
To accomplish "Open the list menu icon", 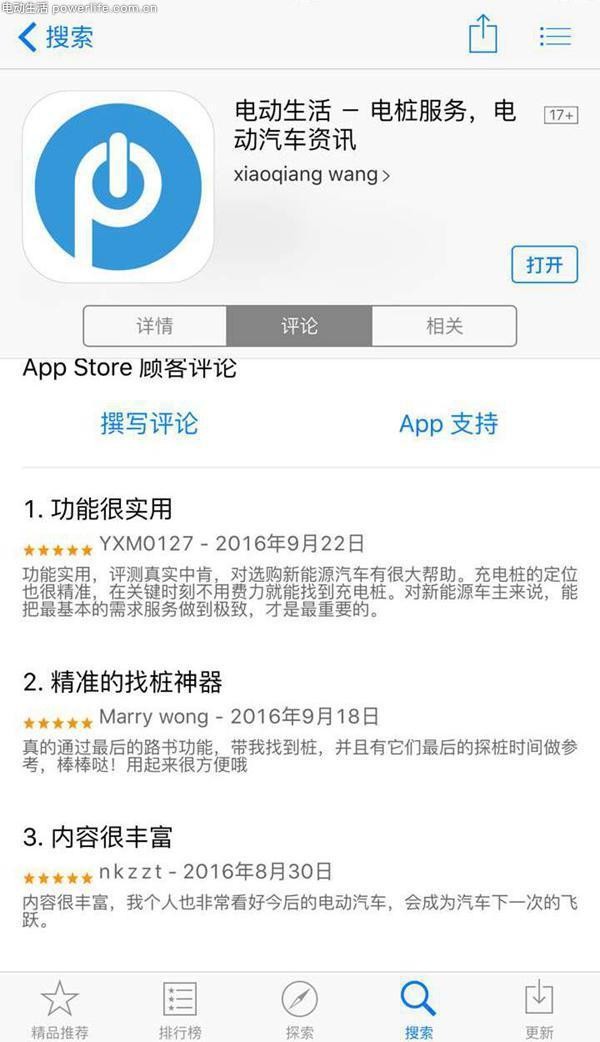I will click(x=555, y=36).
